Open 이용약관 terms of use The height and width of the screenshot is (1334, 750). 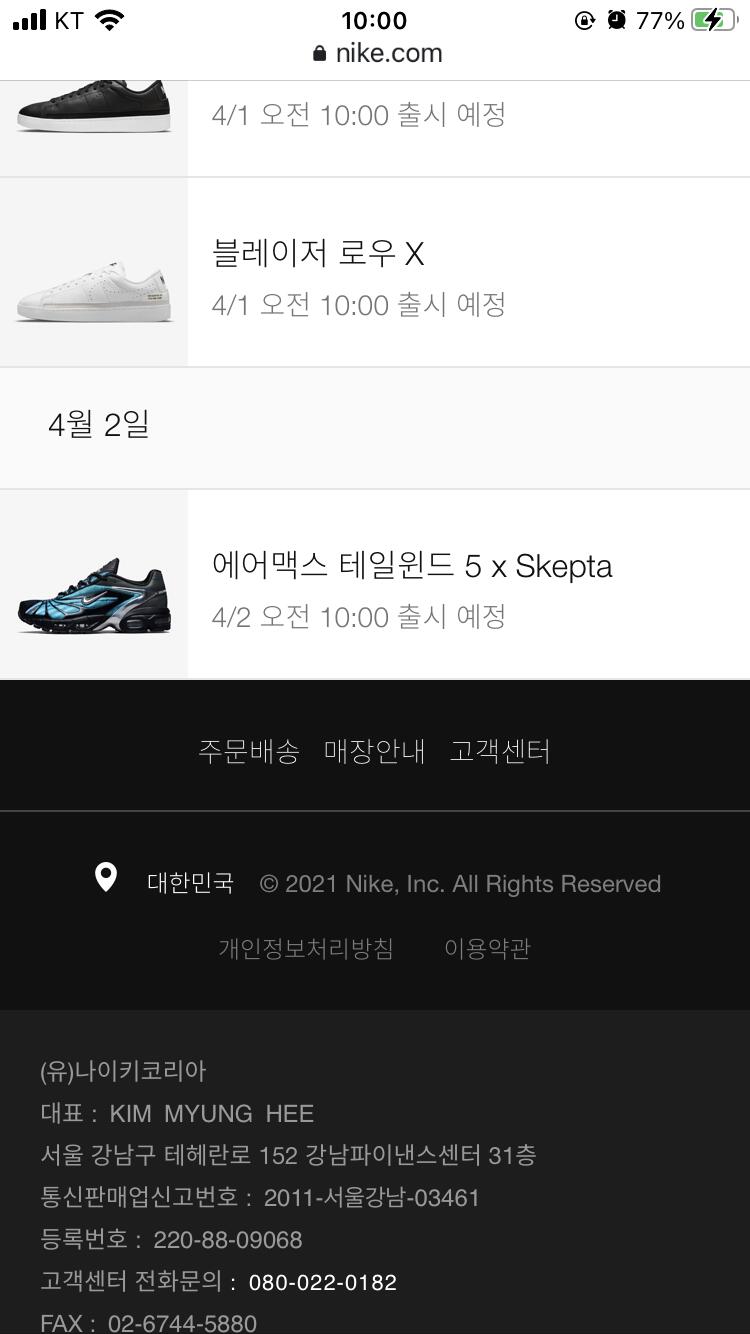[x=487, y=948]
